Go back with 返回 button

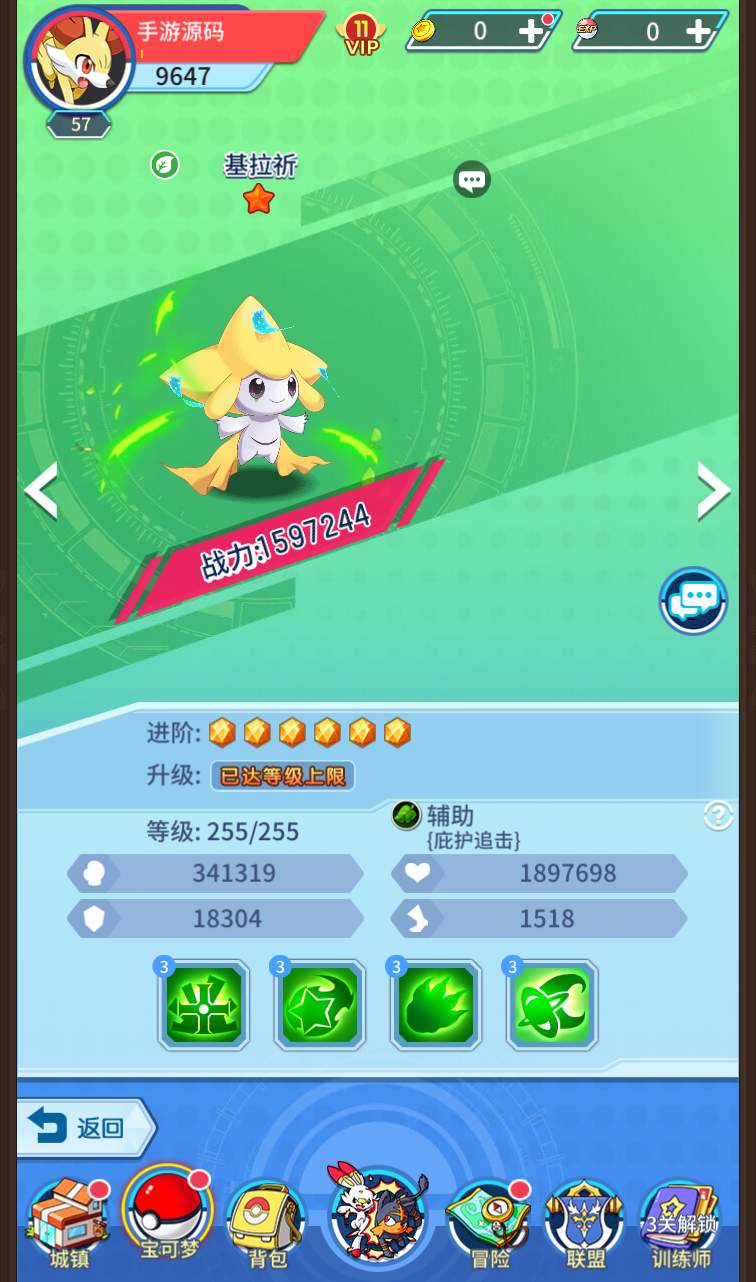(85, 1128)
